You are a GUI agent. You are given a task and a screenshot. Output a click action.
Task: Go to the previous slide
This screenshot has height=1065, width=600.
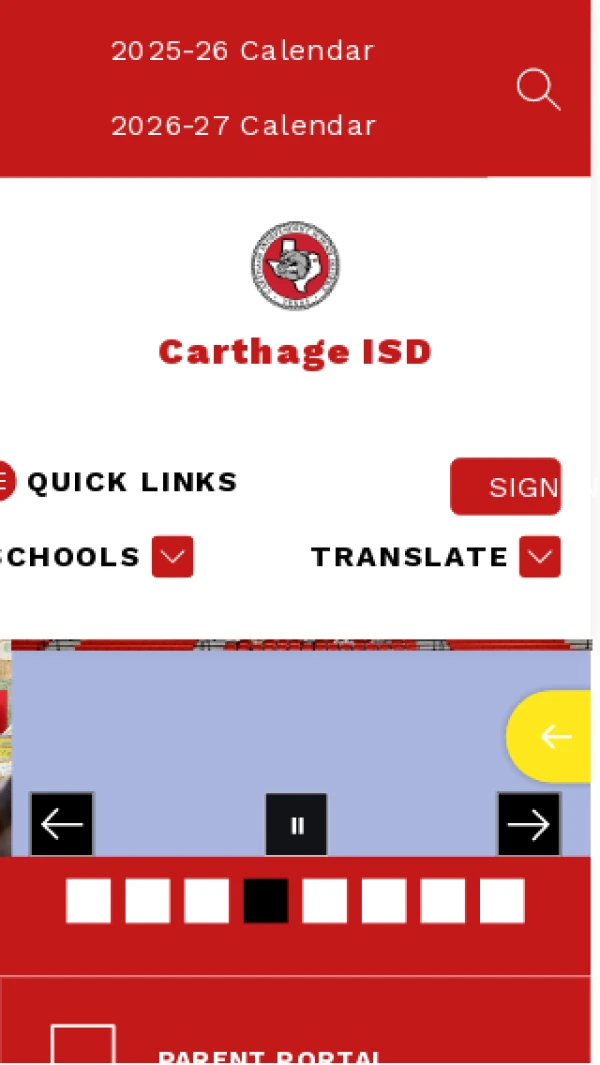point(62,824)
